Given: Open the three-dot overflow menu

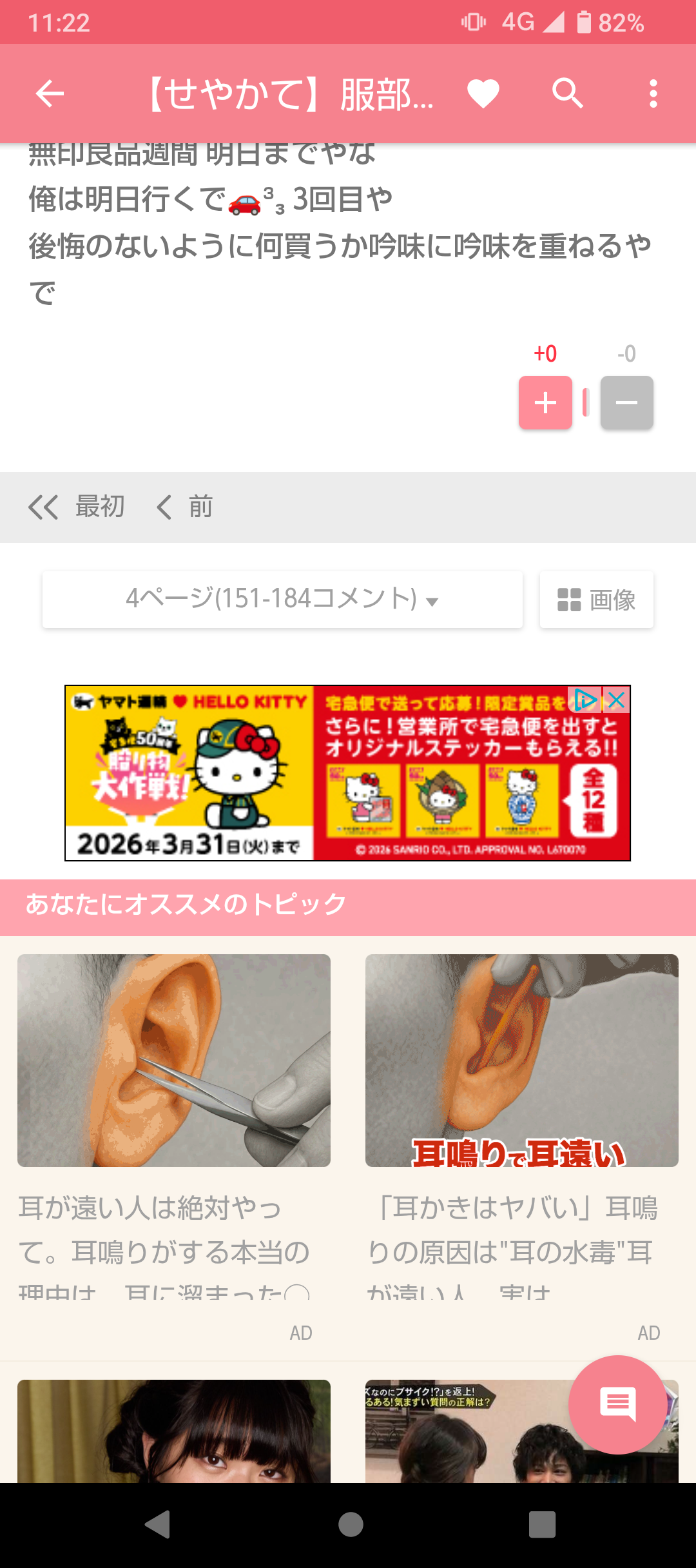Looking at the screenshot, I should tap(653, 94).
